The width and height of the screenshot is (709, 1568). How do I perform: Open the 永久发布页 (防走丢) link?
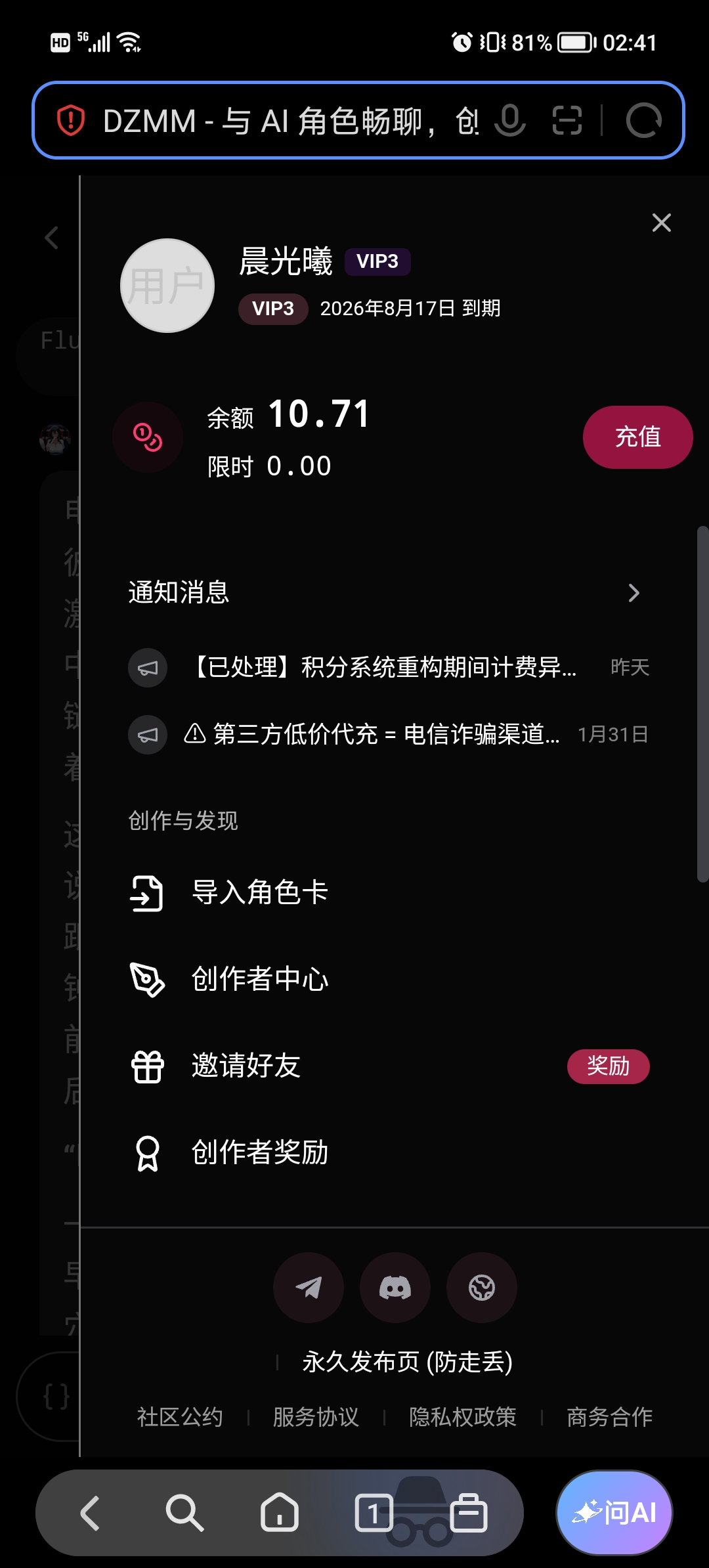pos(407,1362)
